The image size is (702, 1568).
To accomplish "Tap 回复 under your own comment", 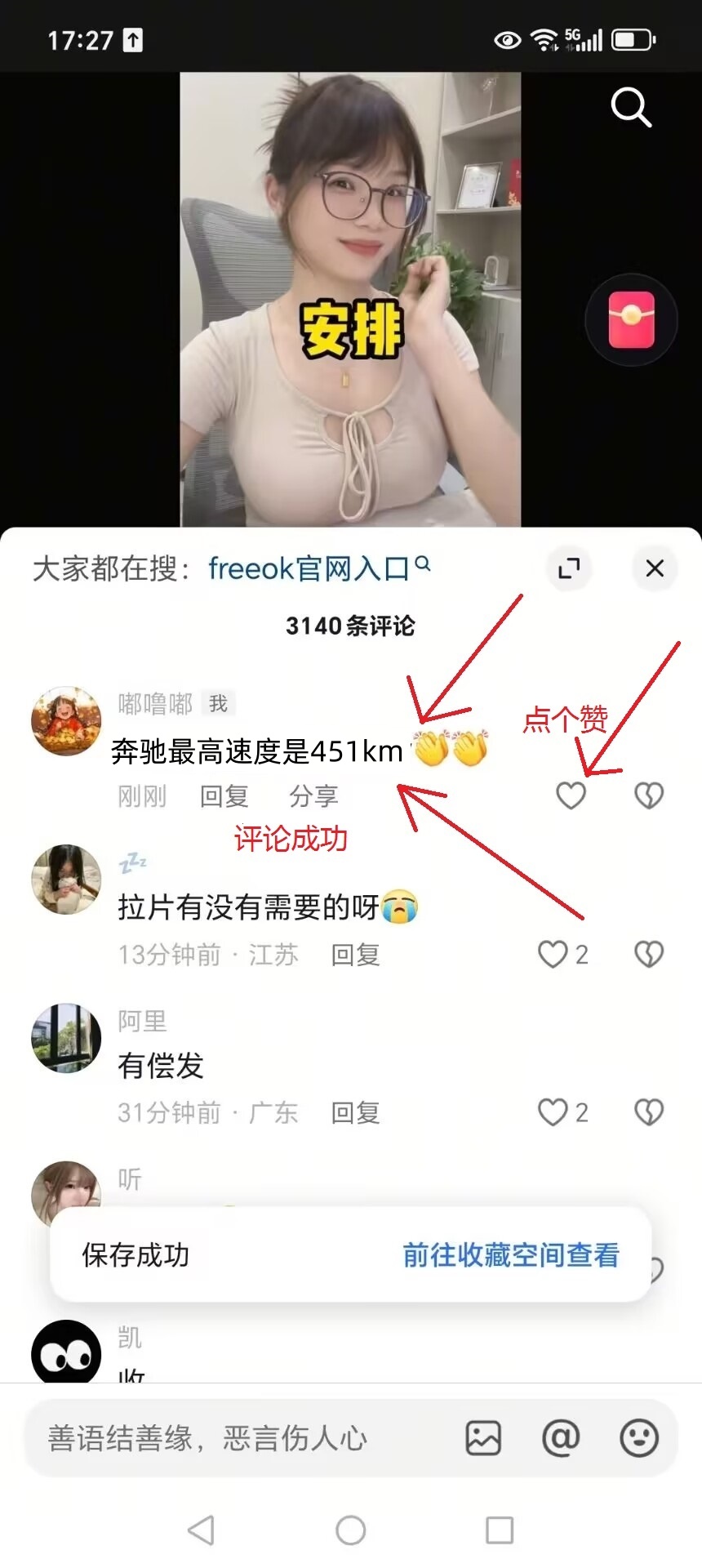I will coord(224,796).
